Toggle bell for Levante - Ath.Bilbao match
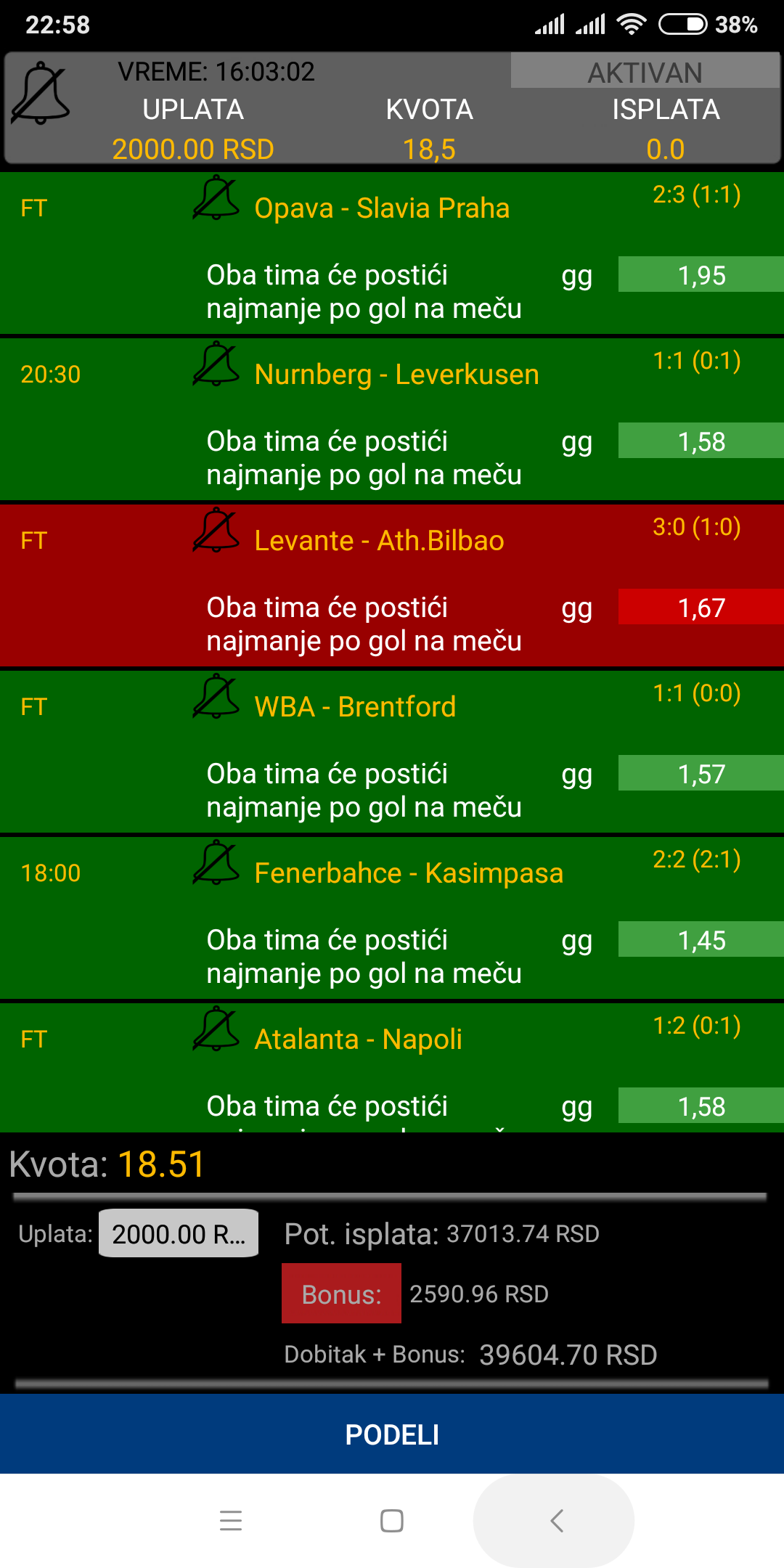The image size is (784, 1568). [216, 530]
